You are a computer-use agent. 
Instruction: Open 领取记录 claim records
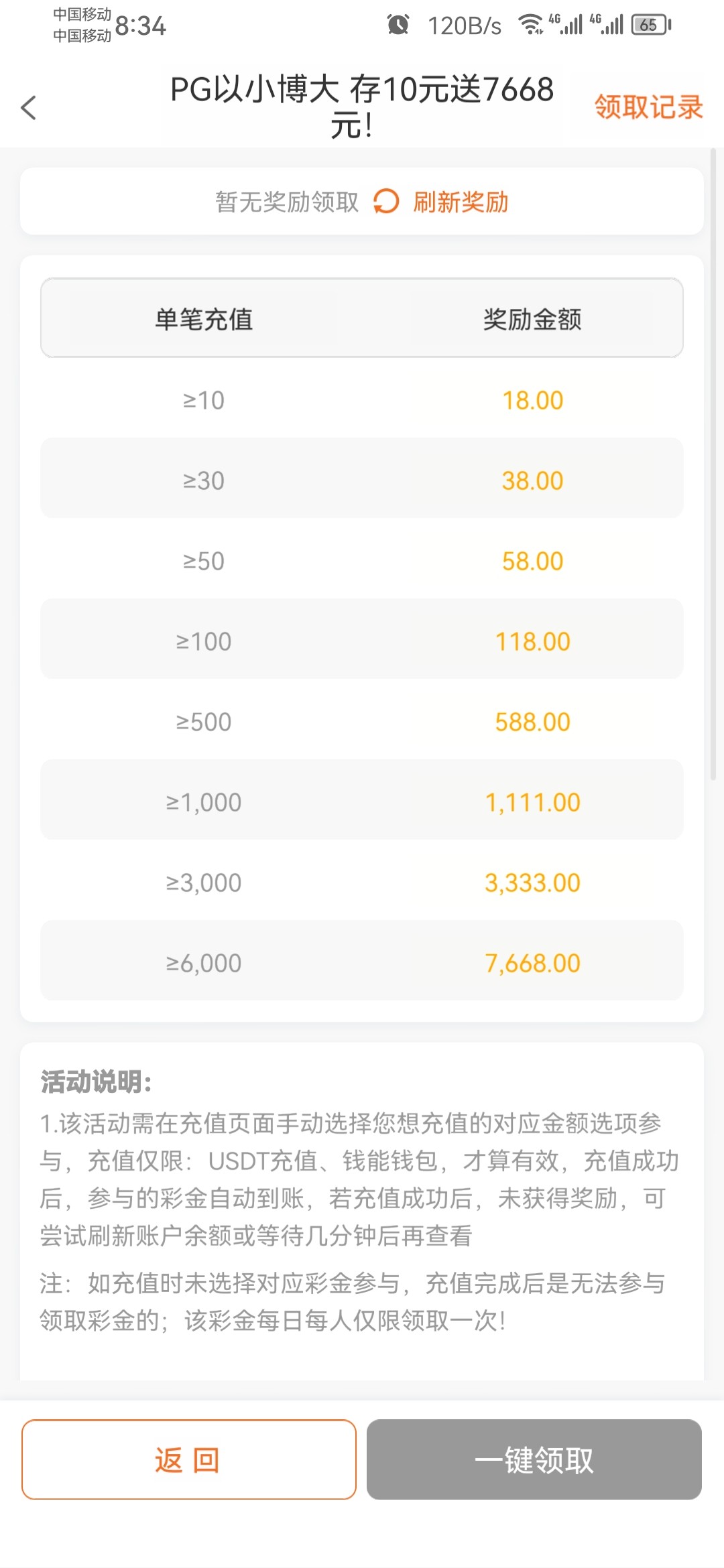(648, 107)
